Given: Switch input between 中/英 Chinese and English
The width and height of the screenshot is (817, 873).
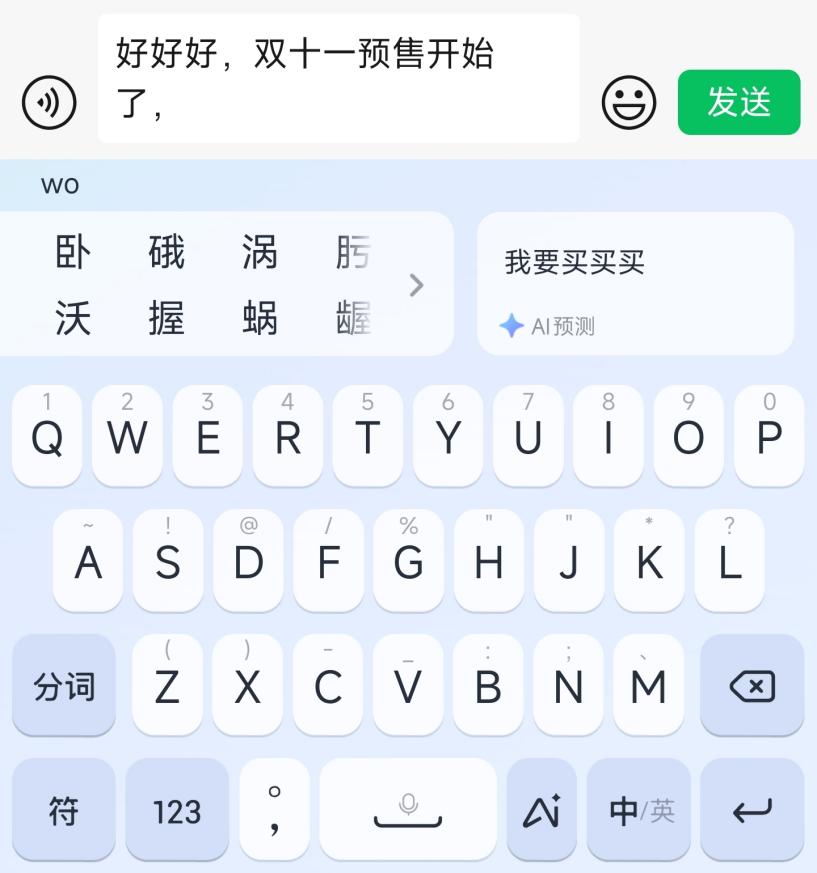Looking at the screenshot, I should (639, 810).
